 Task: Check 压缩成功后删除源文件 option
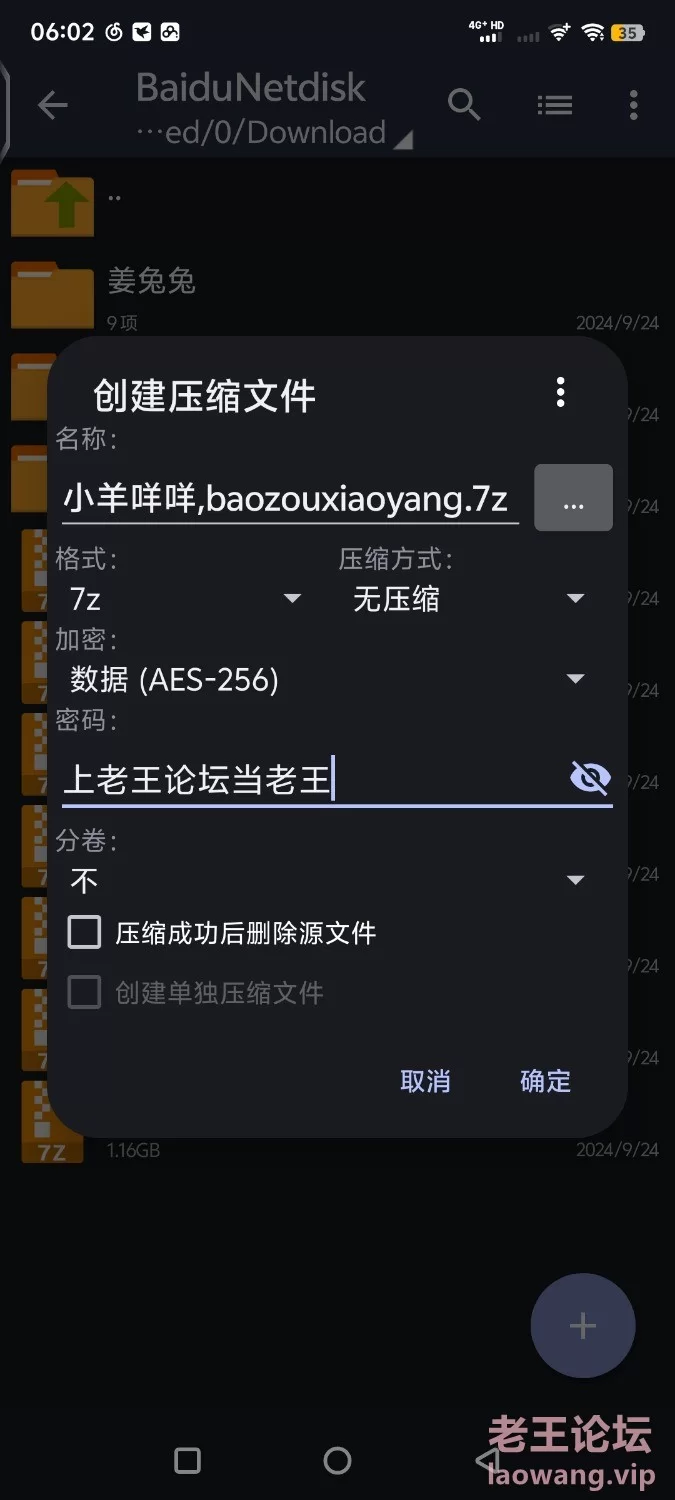[x=85, y=933]
